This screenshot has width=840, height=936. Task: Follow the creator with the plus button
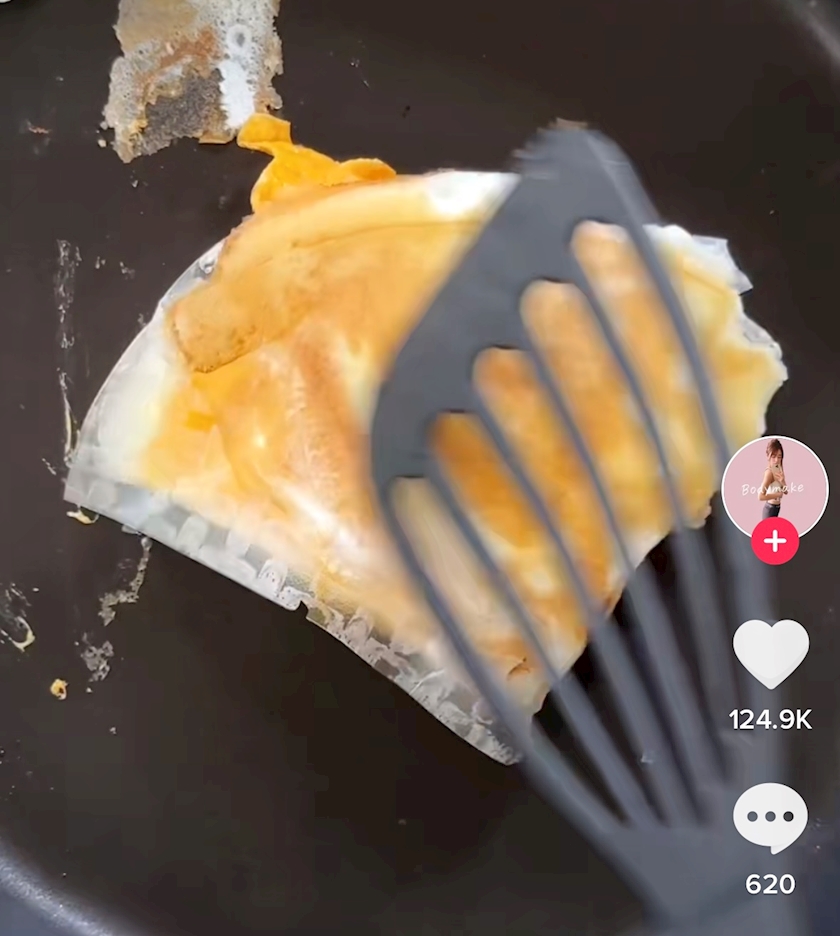tap(775, 542)
